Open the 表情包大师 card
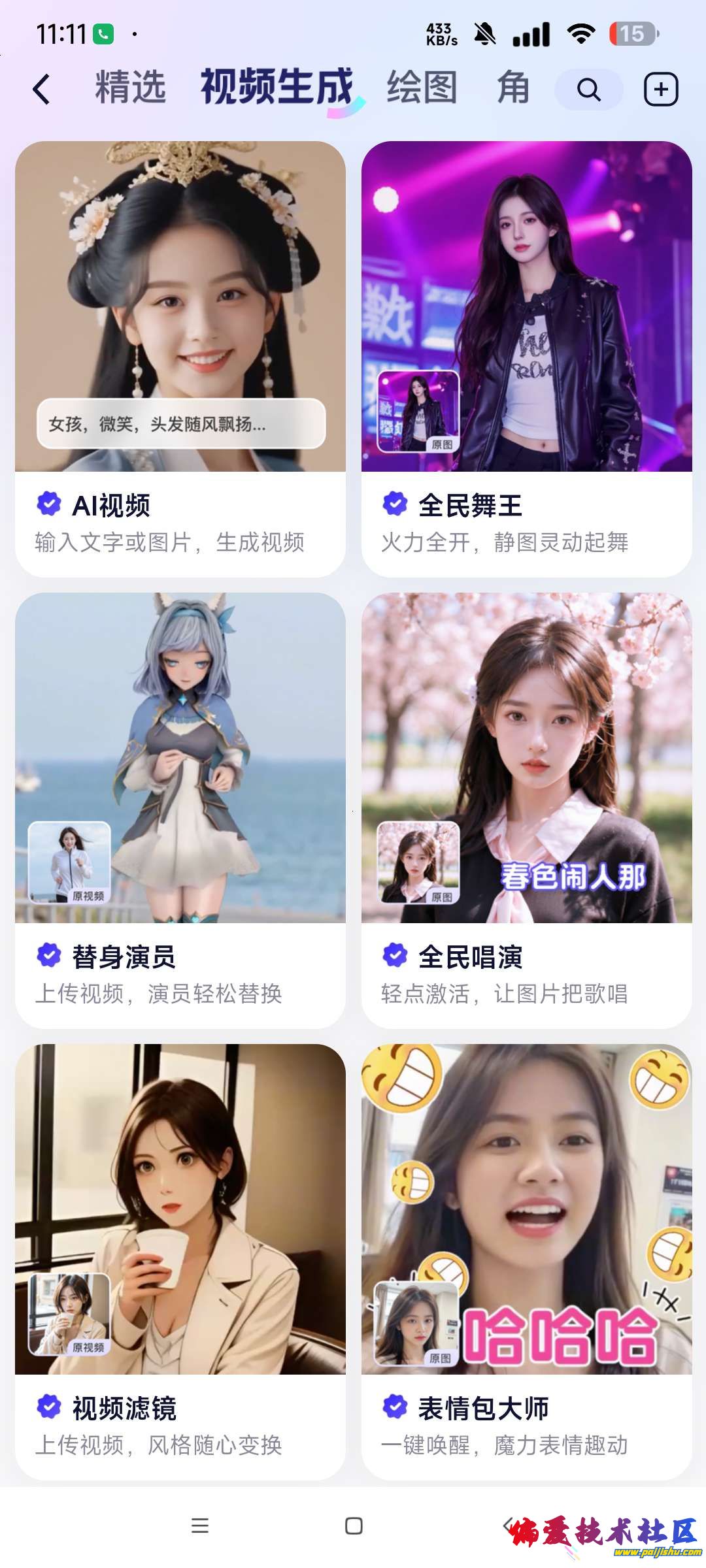The height and width of the screenshot is (1568, 706). [527, 1261]
